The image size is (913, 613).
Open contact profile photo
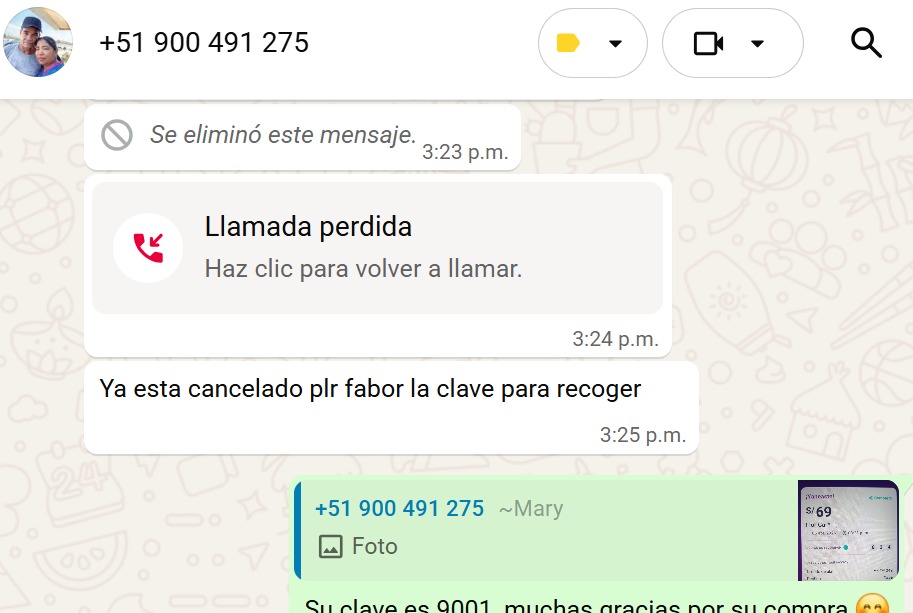click(38, 42)
